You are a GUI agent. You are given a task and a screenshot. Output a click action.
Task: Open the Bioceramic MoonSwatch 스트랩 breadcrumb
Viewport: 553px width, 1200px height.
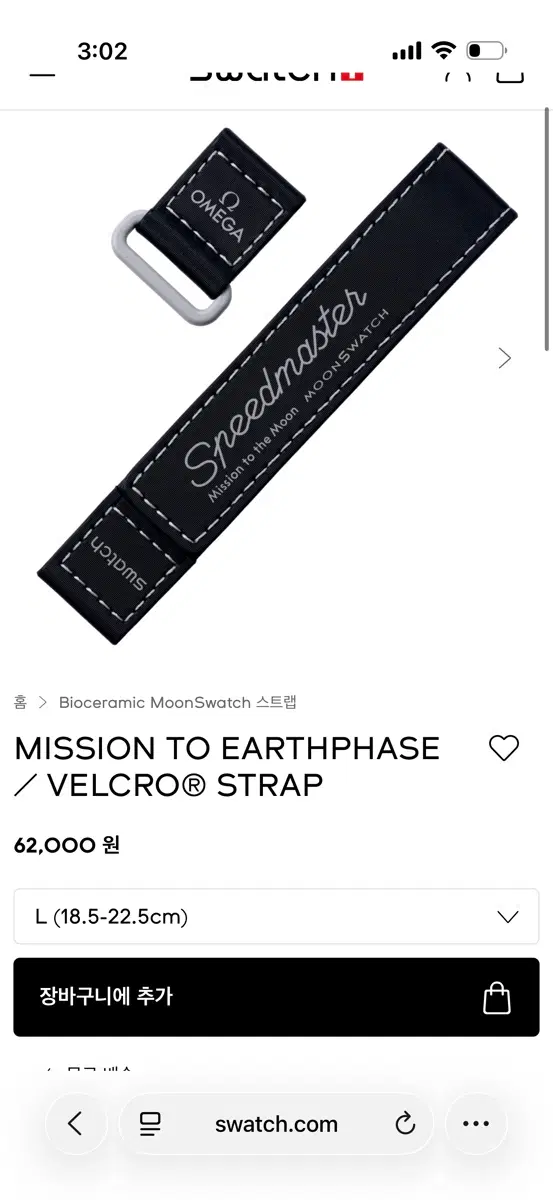[178, 702]
